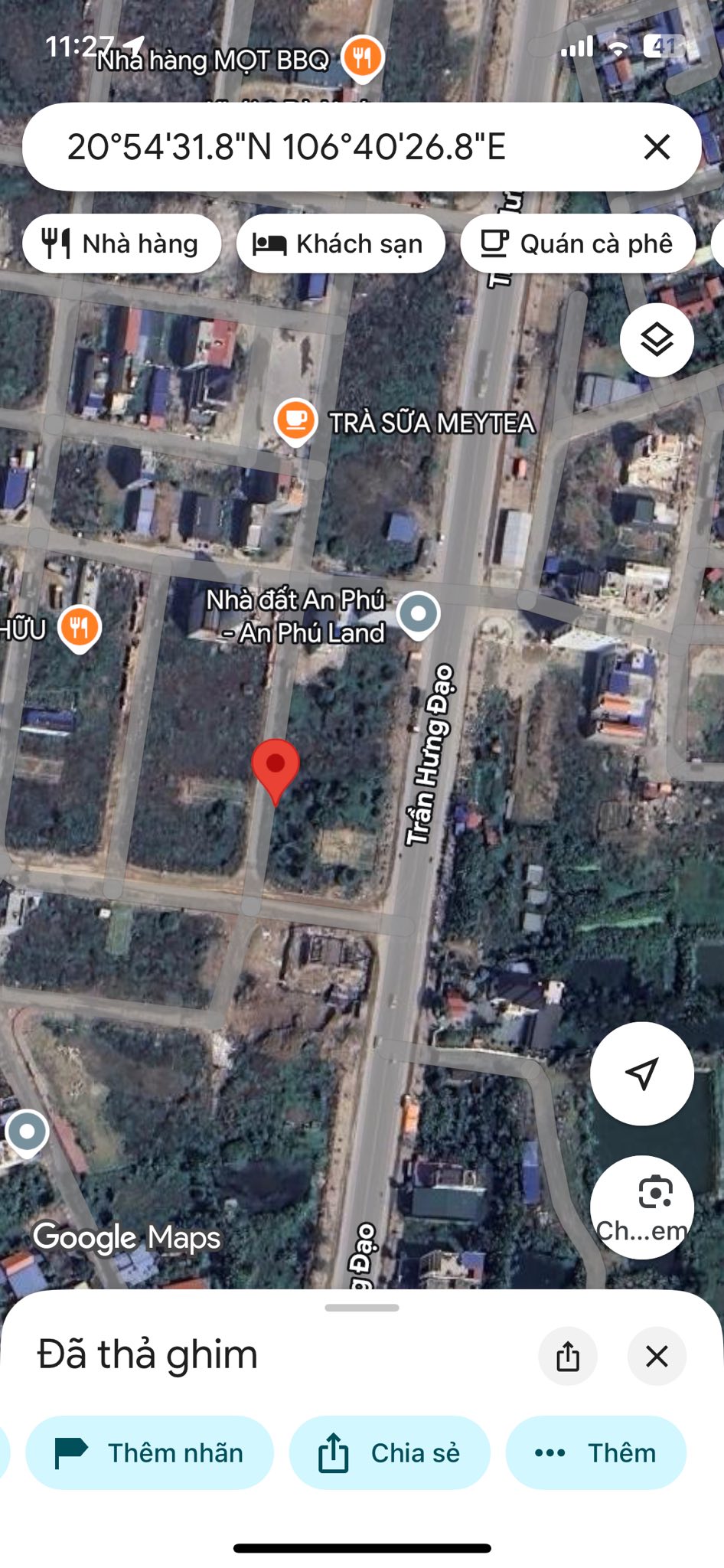The width and height of the screenshot is (724, 1568).
Task: Open Nhà hàng MỌT BBQ marker
Action: click(x=362, y=58)
